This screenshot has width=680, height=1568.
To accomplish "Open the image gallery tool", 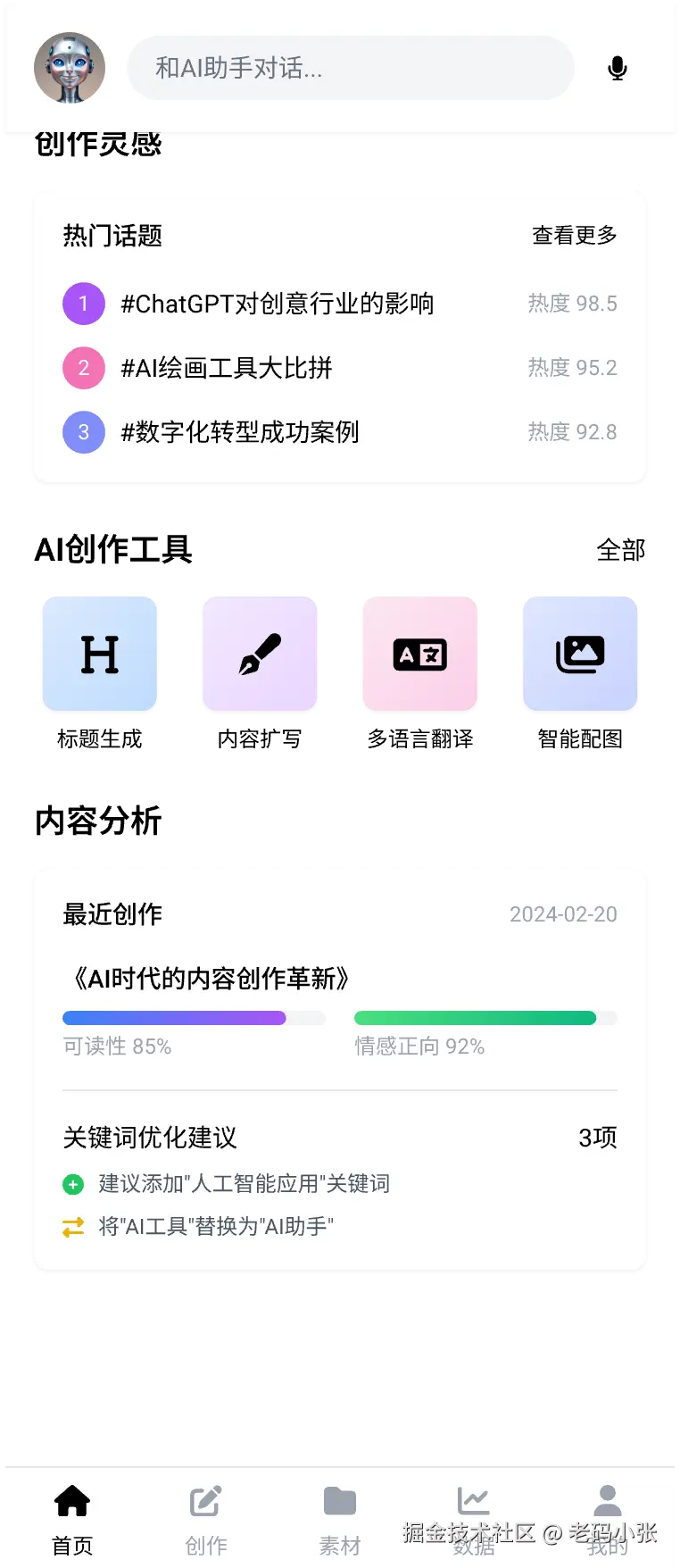I will click(x=579, y=653).
